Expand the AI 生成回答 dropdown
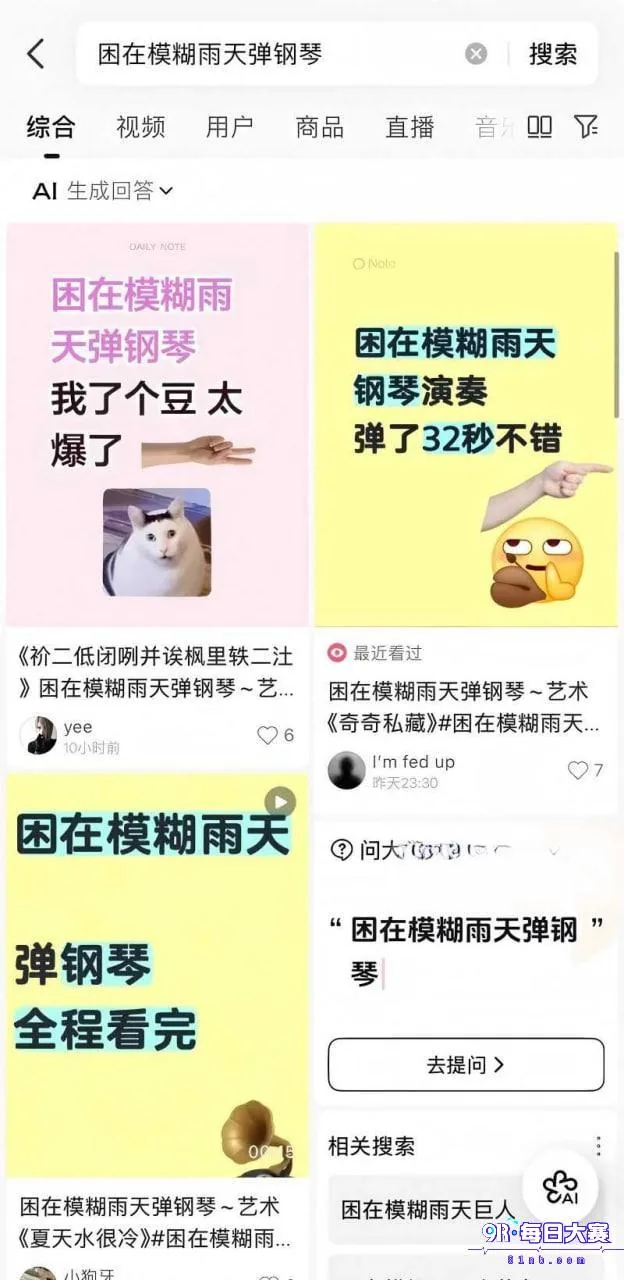Image resolution: width=624 pixels, height=1280 pixels. (103, 190)
